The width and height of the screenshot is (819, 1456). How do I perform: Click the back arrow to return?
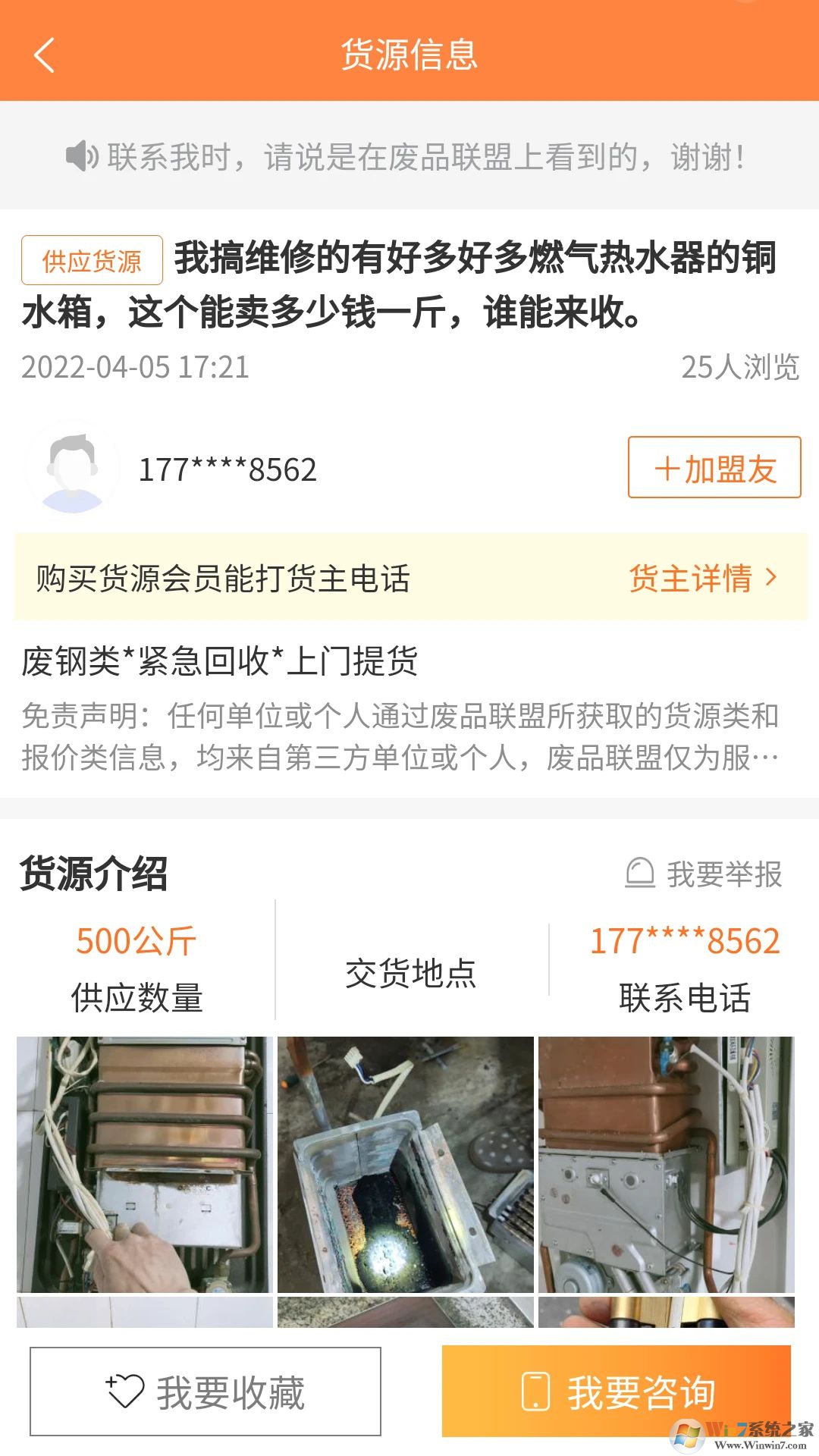pyautogui.click(x=43, y=55)
